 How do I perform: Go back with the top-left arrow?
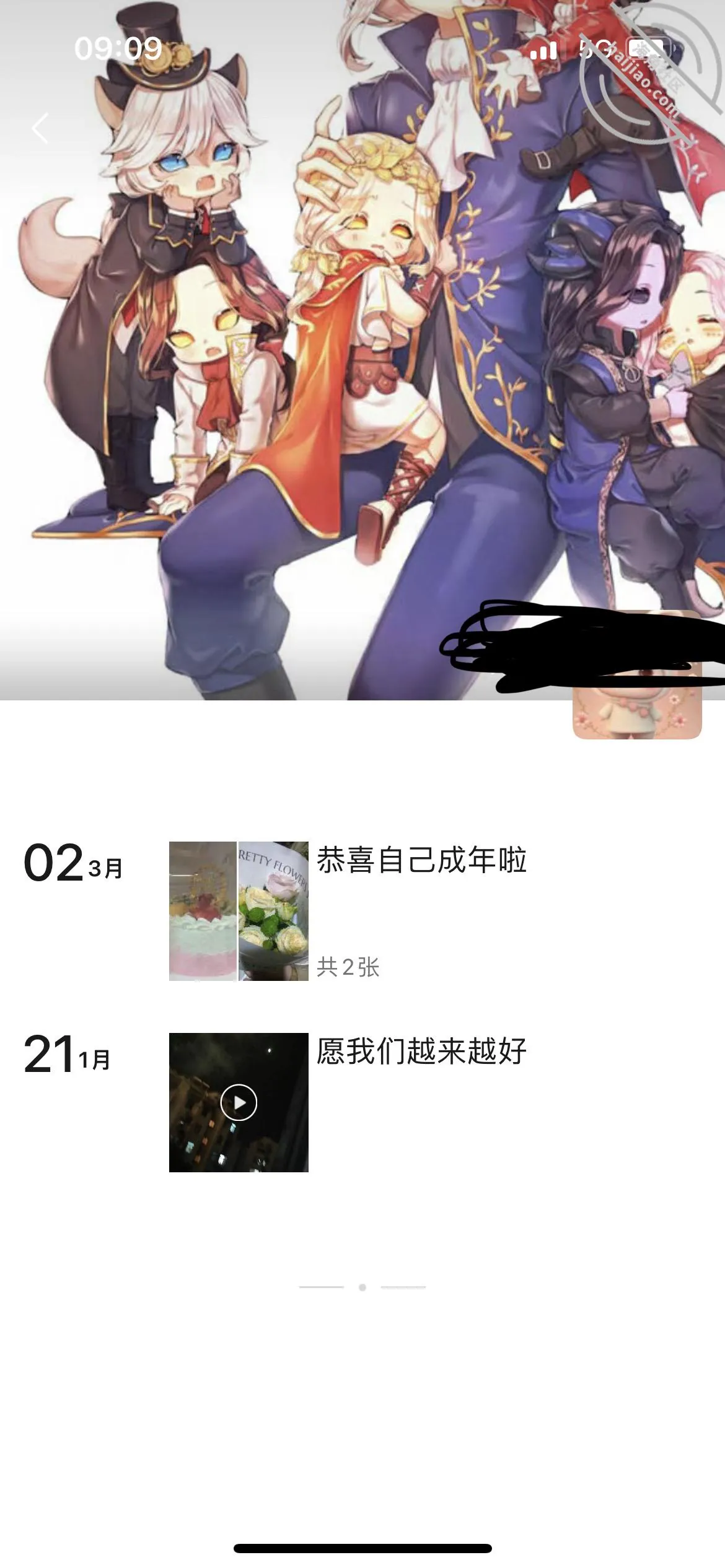41,128
